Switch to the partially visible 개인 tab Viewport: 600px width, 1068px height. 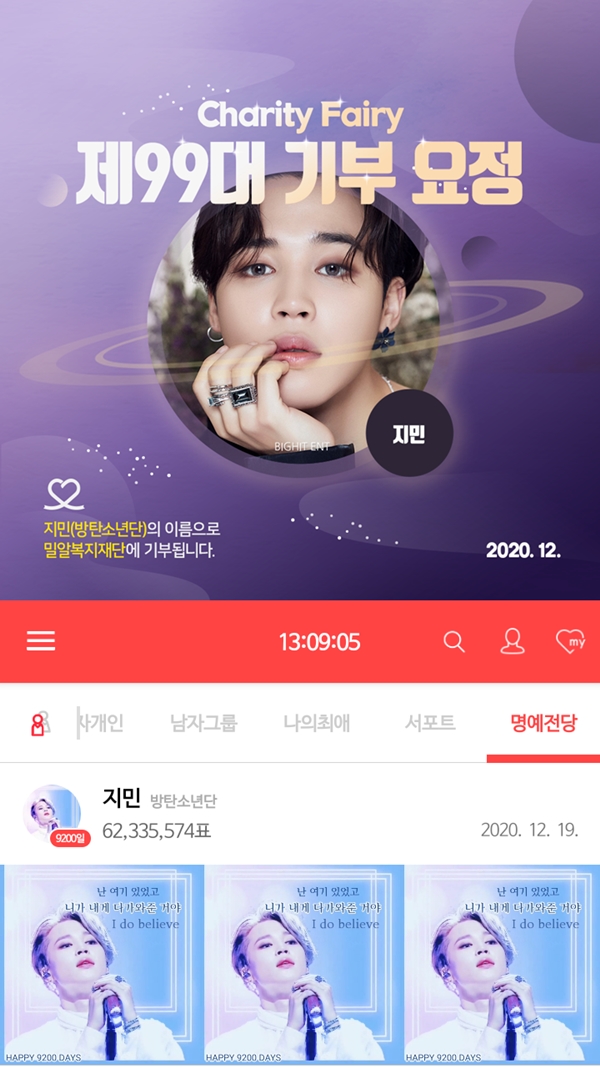click(x=101, y=723)
